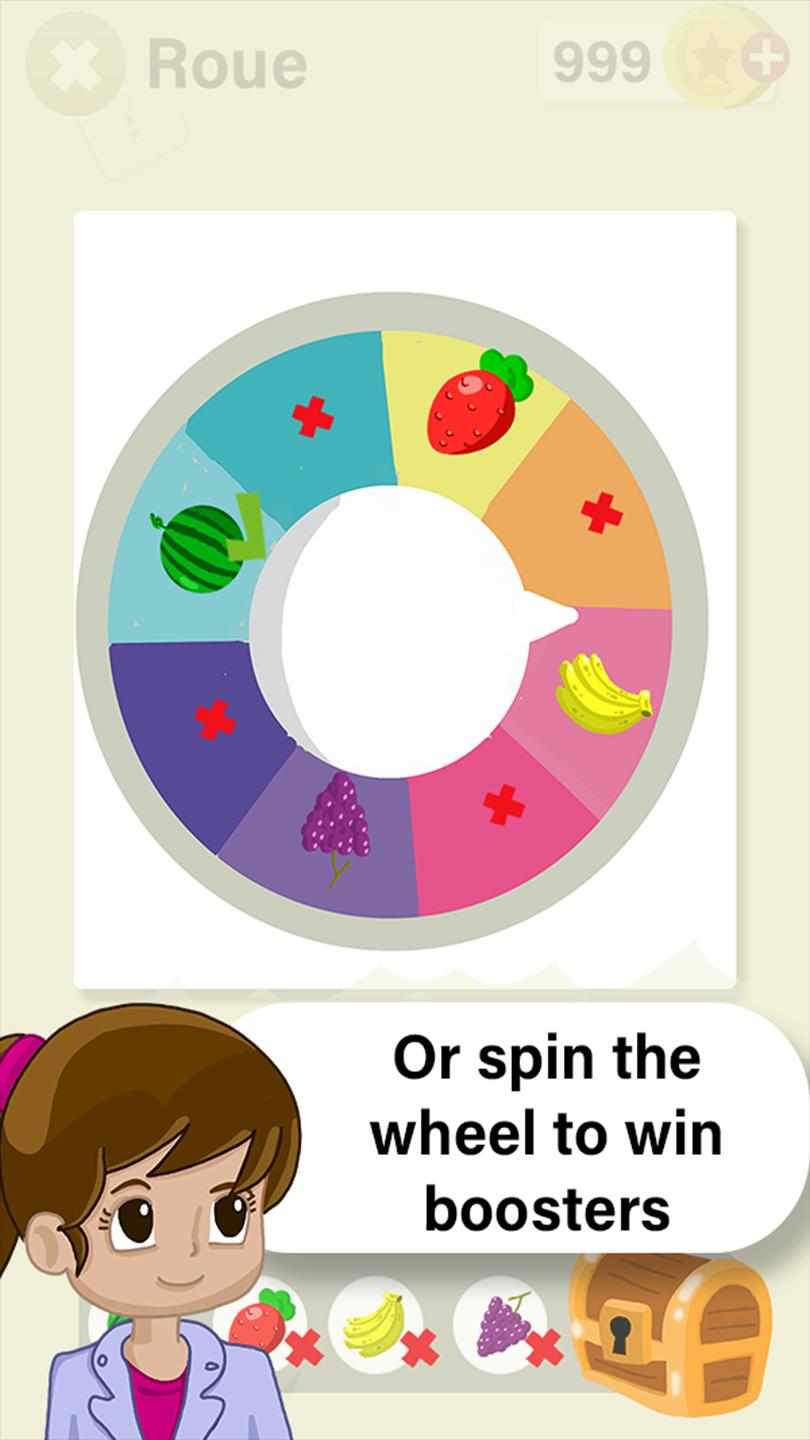Add more coins with the plus button
The height and width of the screenshot is (1440, 810).
[765, 61]
